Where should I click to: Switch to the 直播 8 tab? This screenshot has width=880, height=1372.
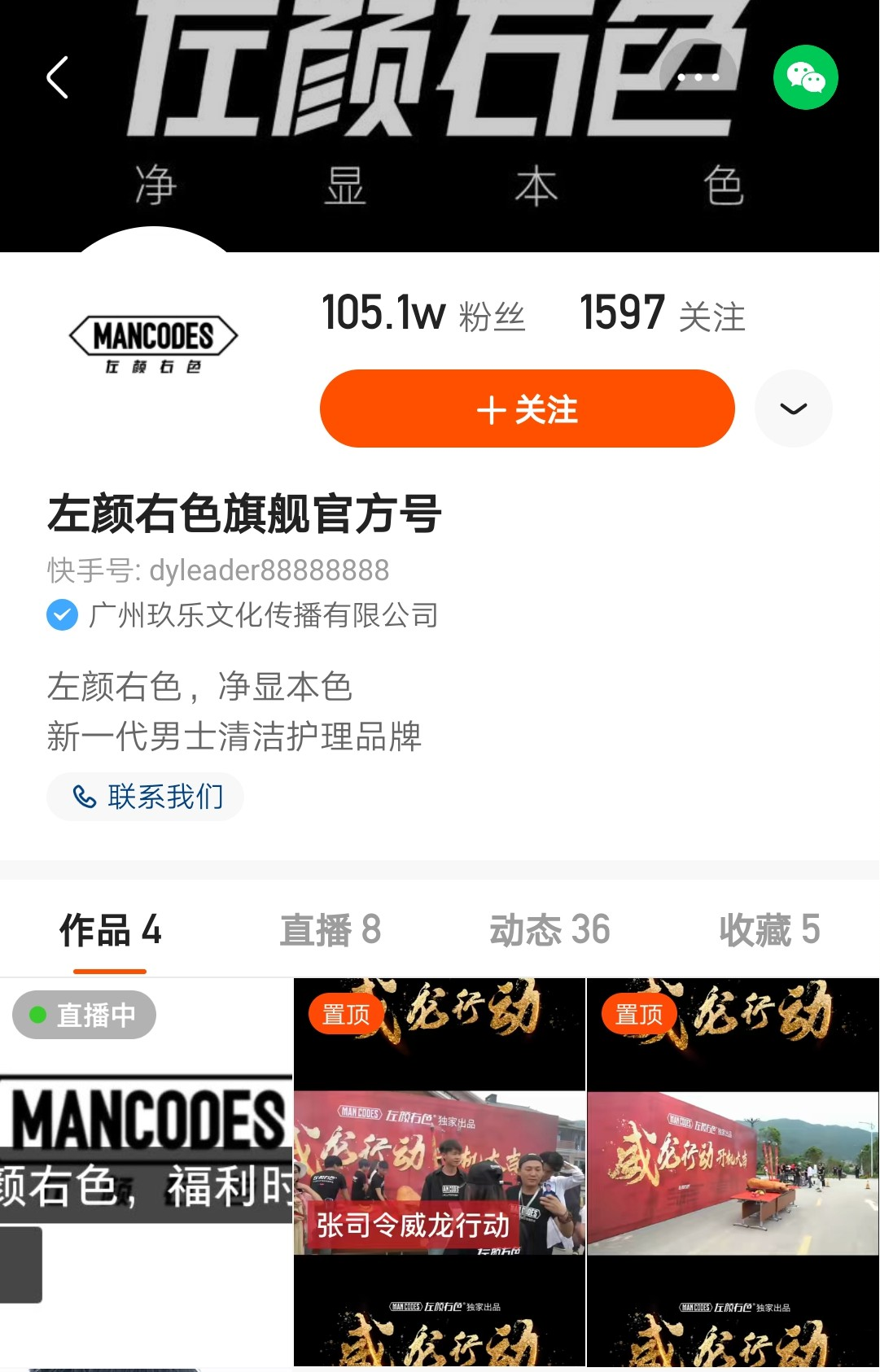[330, 930]
